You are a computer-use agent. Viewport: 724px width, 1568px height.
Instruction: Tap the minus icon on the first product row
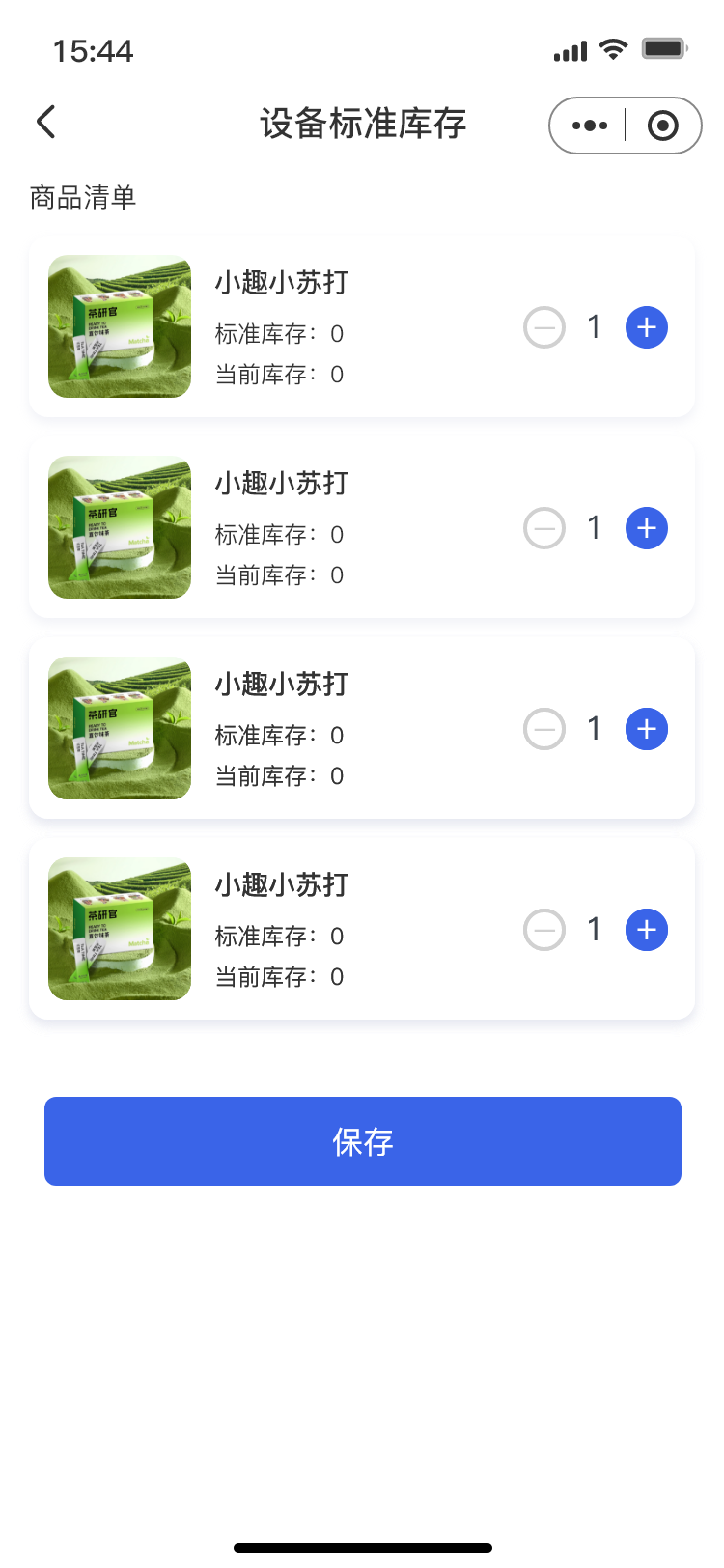coord(543,327)
